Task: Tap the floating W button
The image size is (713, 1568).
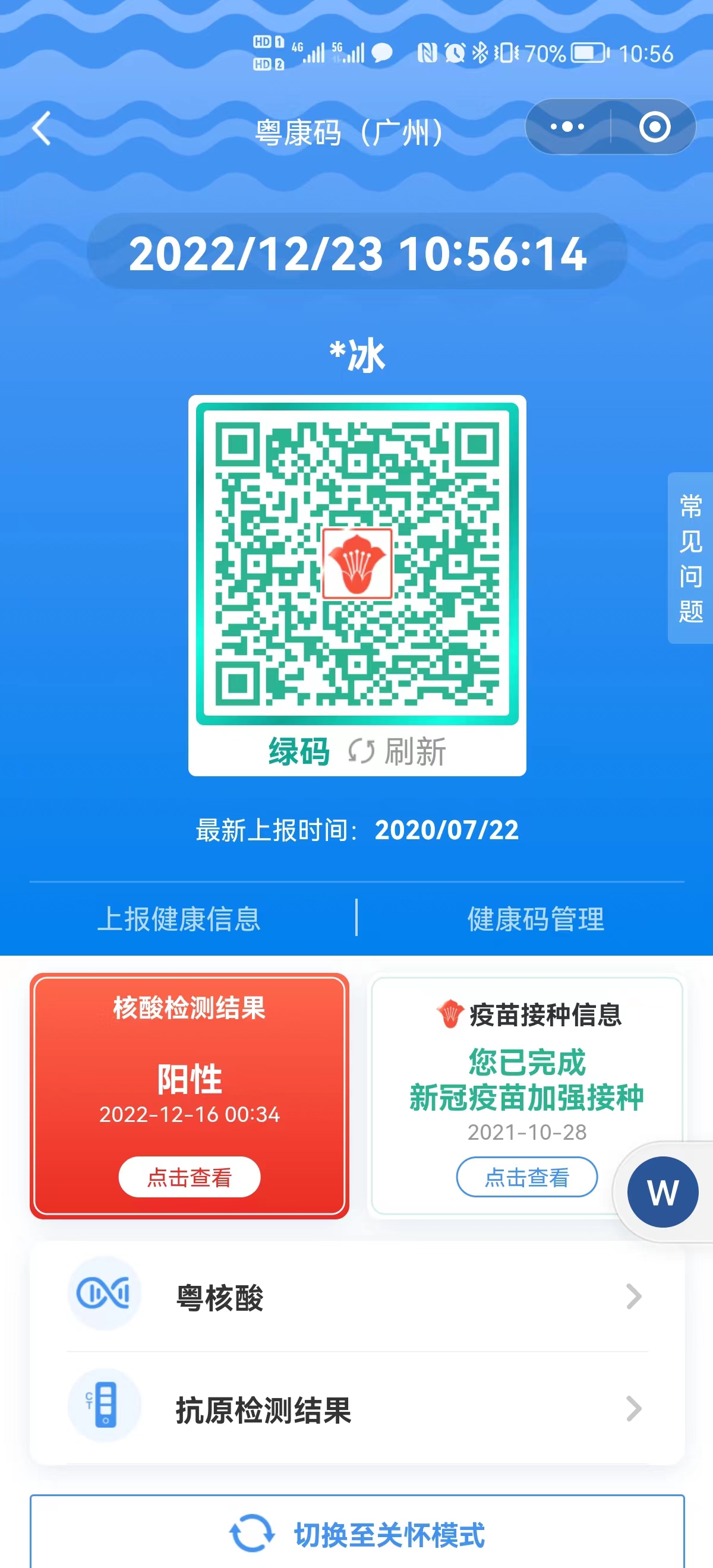Action: [663, 1192]
